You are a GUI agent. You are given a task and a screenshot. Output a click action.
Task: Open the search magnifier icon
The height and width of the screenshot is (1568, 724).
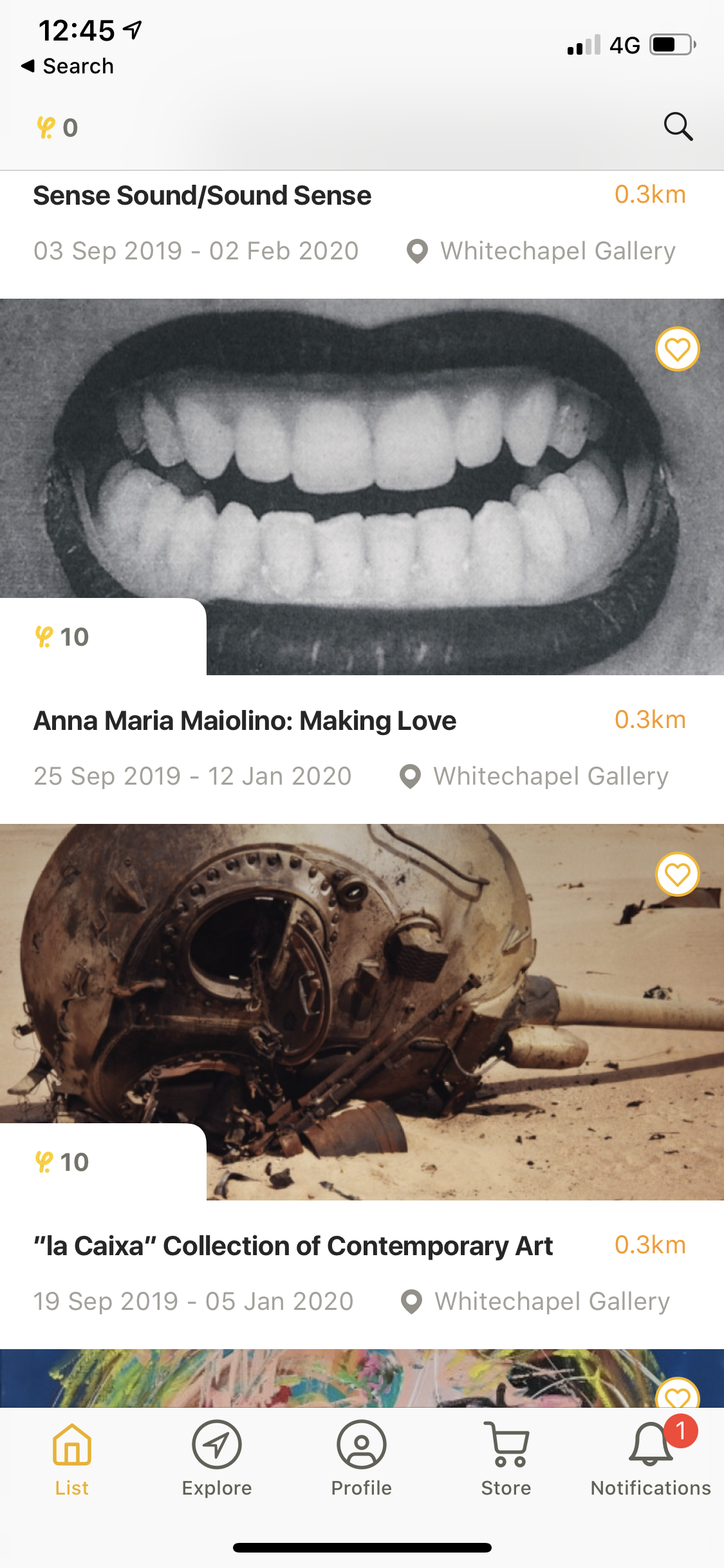(x=678, y=127)
